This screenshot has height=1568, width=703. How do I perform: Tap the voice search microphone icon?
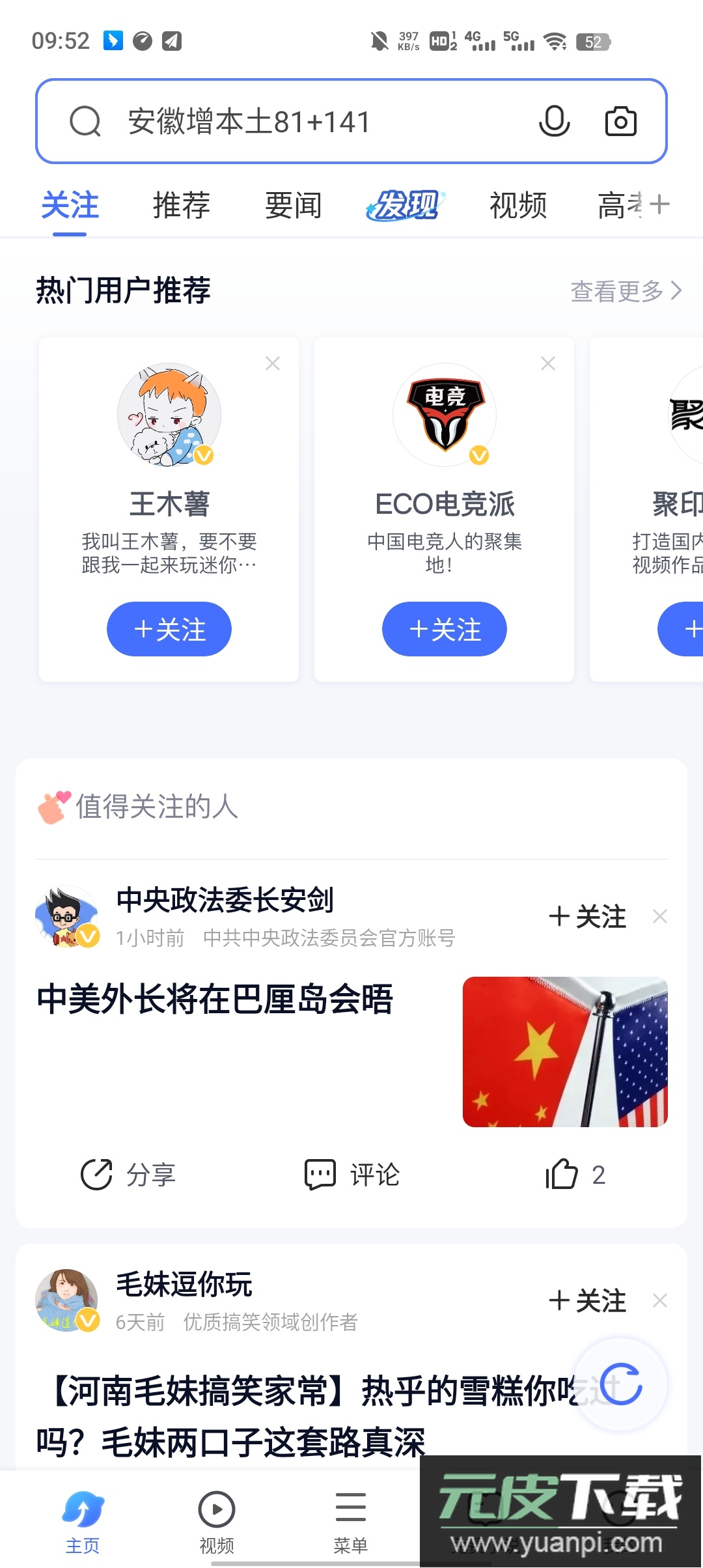click(553, 120)
